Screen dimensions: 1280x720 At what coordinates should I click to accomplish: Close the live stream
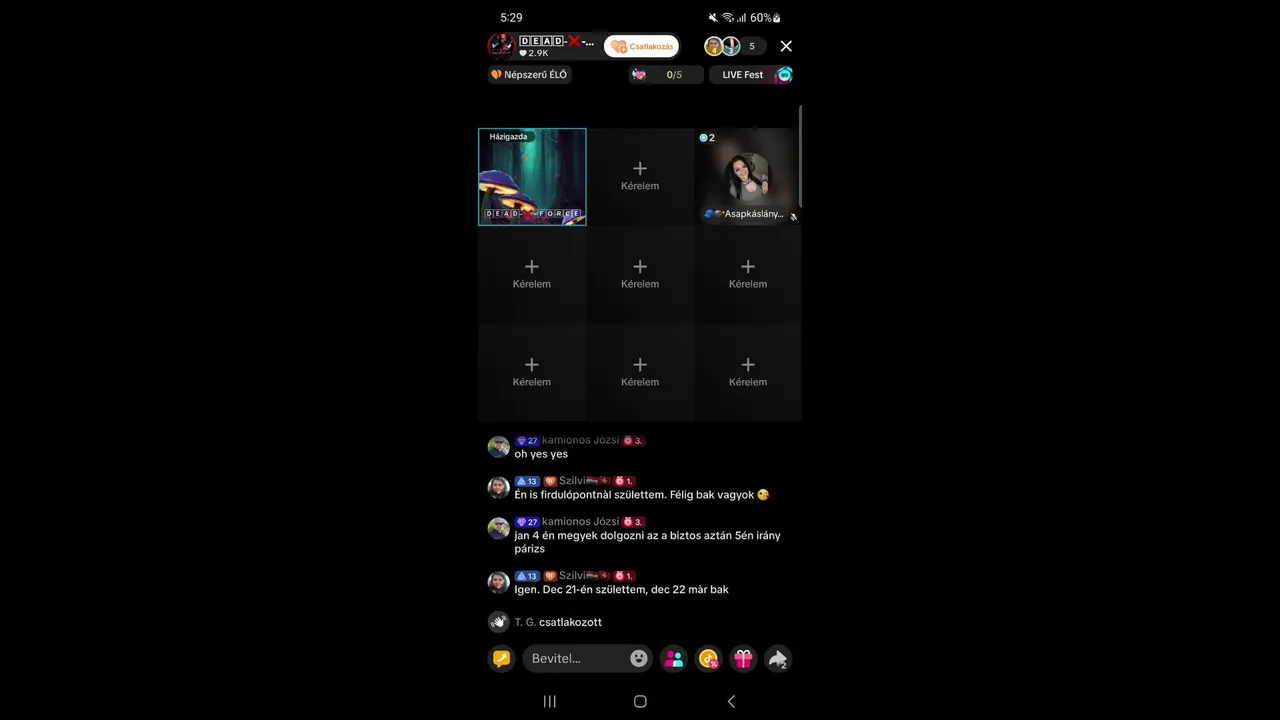pyautogui.click(x=786, y=46)
